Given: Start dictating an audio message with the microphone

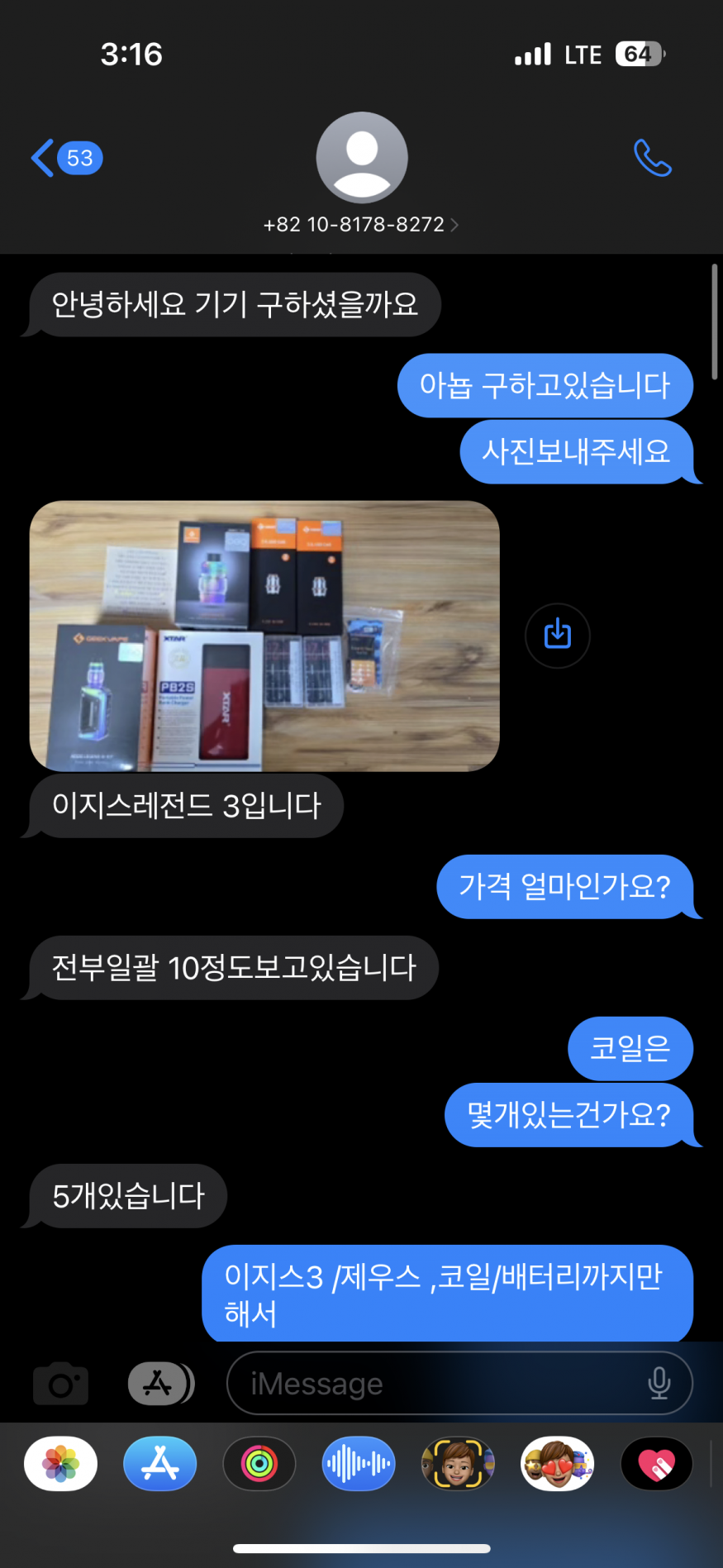Looking at the screenshot, I should (x=659, y=1384).
